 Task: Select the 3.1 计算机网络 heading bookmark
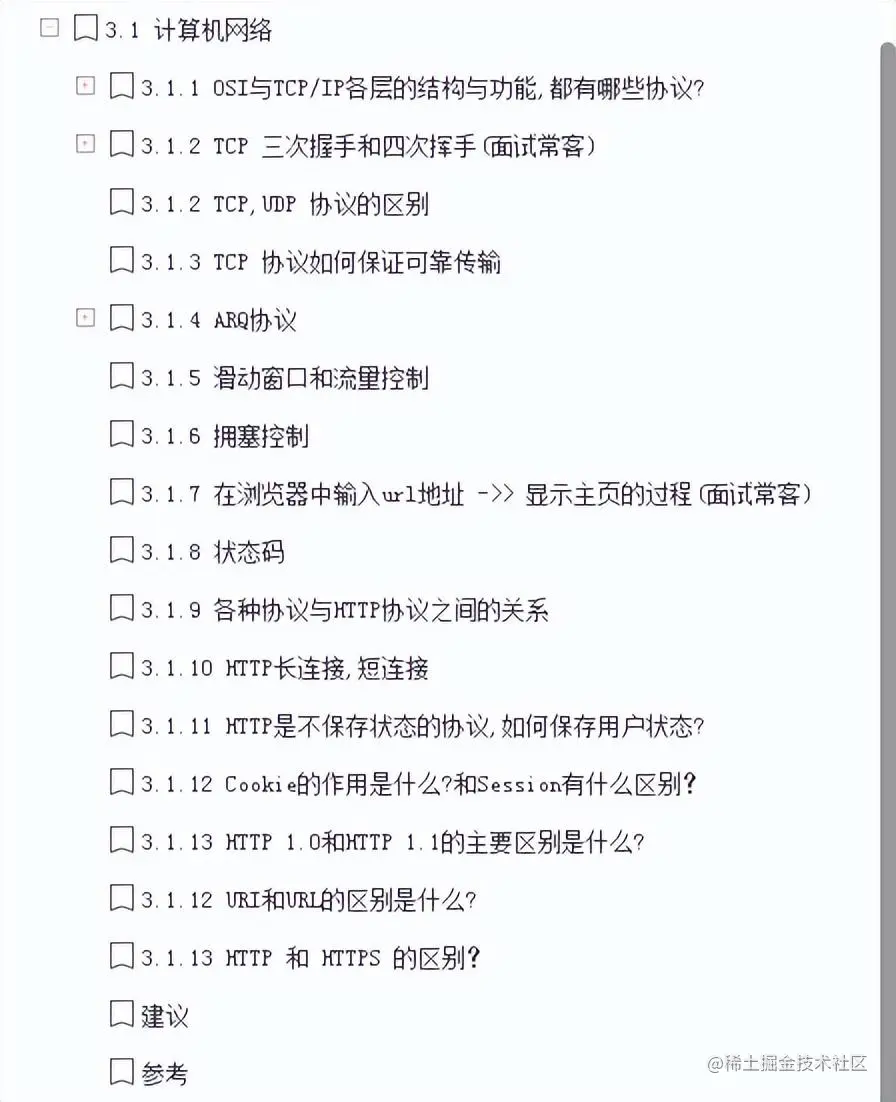pos(188,30)
